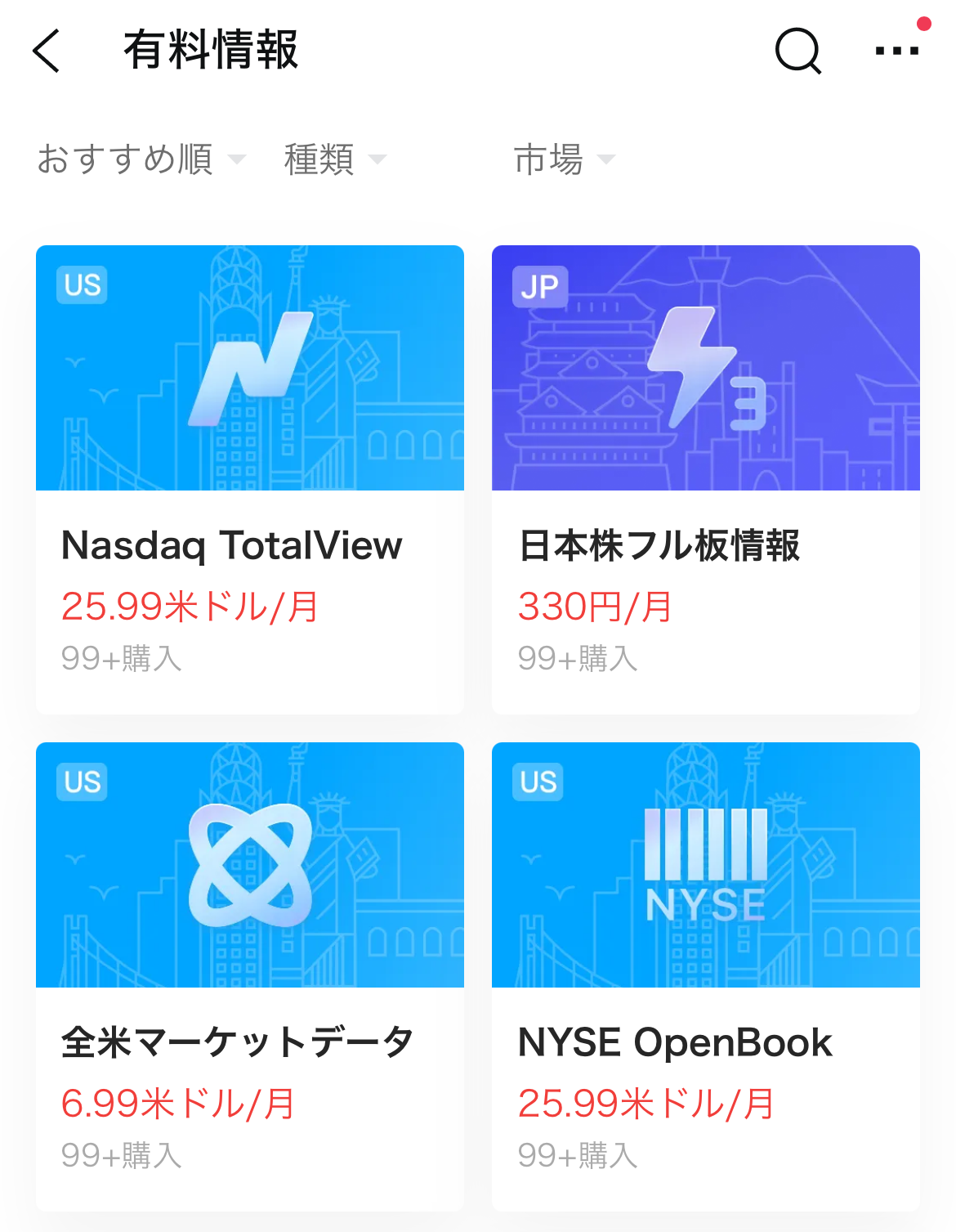Tap the search icon
956x1232 pixels.
(798, 51)
